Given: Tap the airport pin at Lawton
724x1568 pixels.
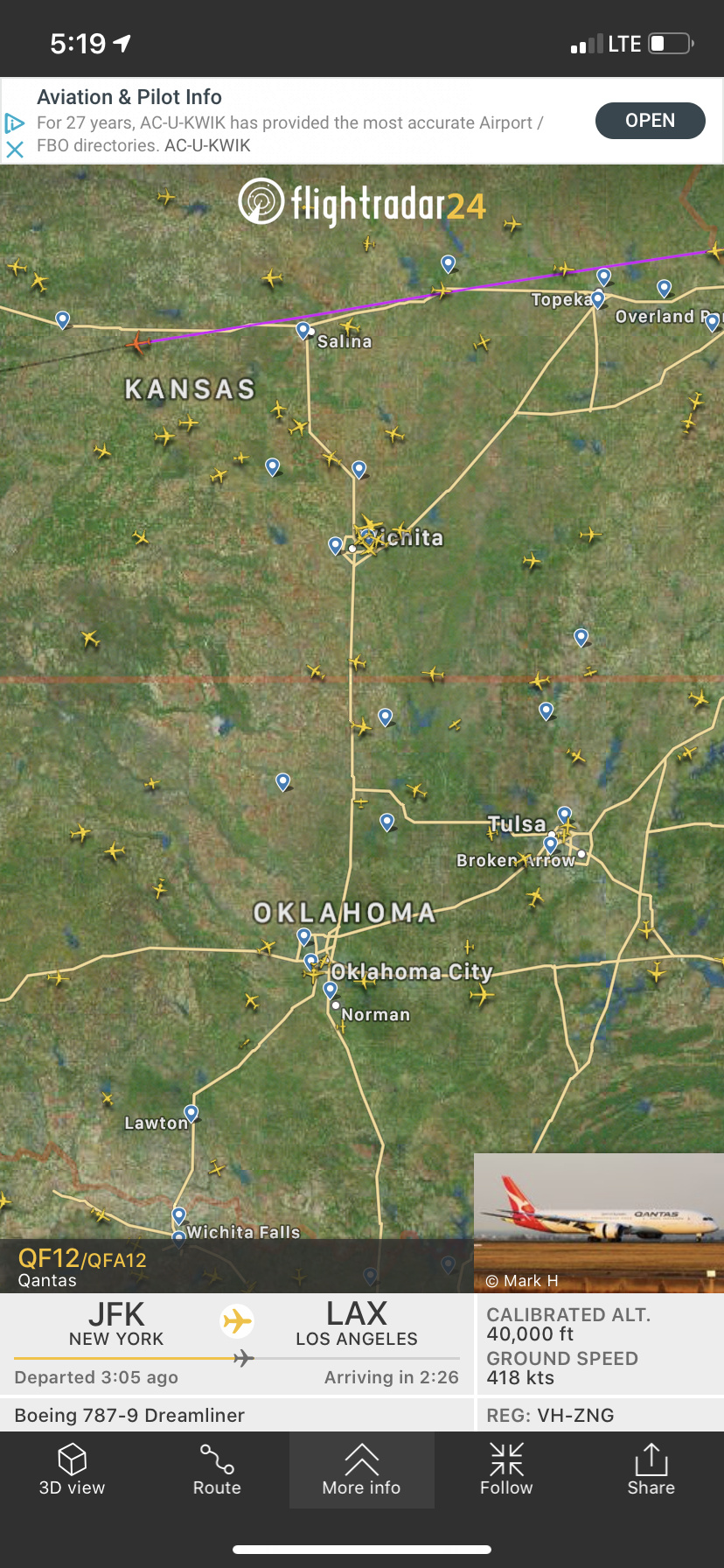Looking at the screenshot, I should pyautogui.click(x=191, y=1113).
